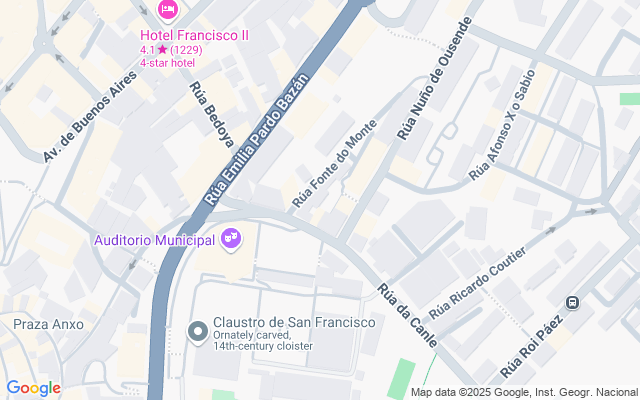This screenshot has height=400, width=640.
Task: Tap the bus stop icon on Rúa Roi Páez
Action: point(573,302)
